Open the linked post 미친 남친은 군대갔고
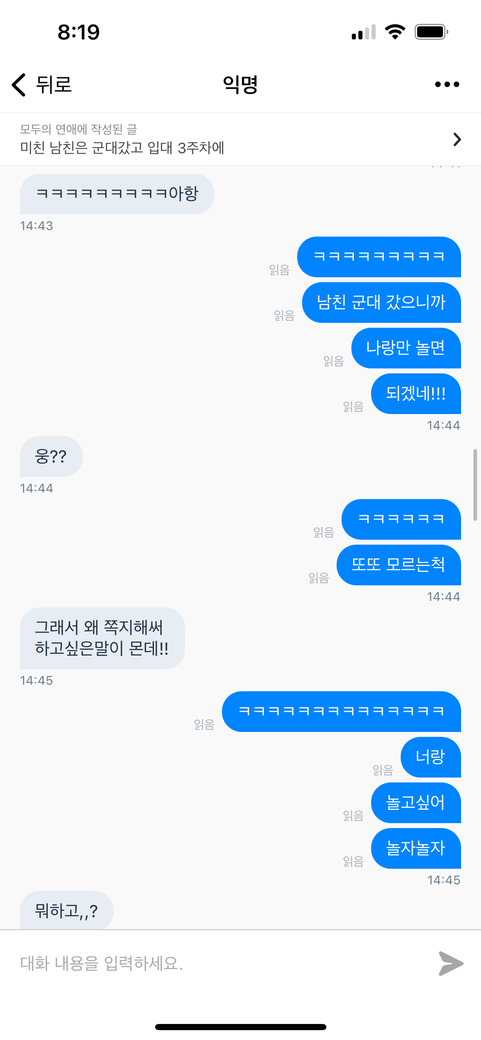Image resolution: width=481 pixels, height=1040 pixels. coord(240,139)
